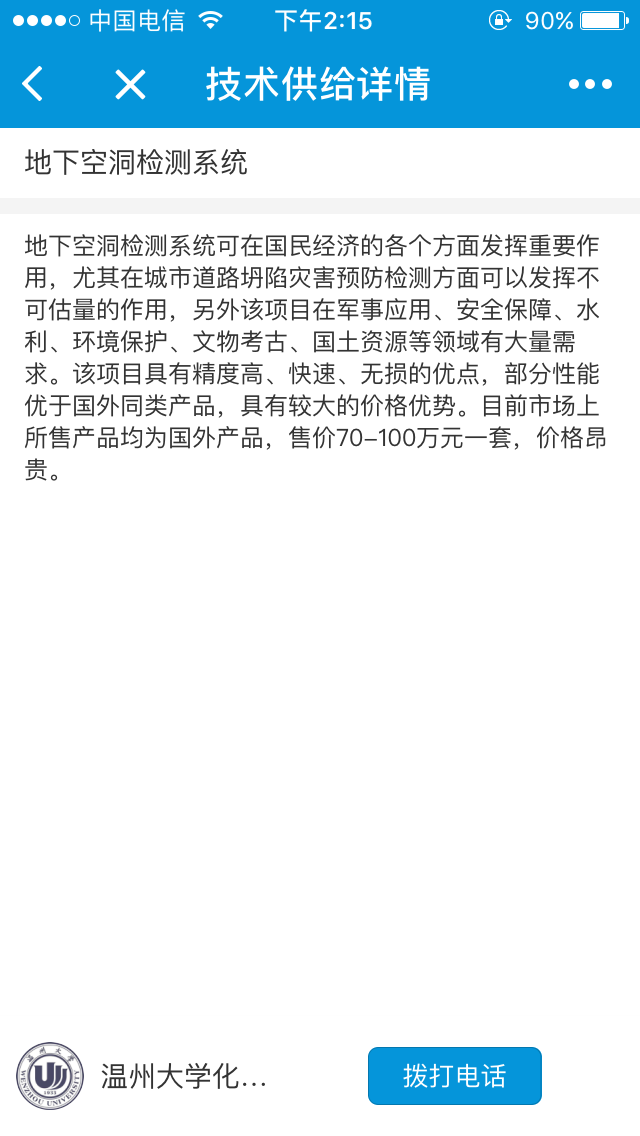Open the three-dot more options menu
This screenshot has width=640, height=1136.
point(590,84)
